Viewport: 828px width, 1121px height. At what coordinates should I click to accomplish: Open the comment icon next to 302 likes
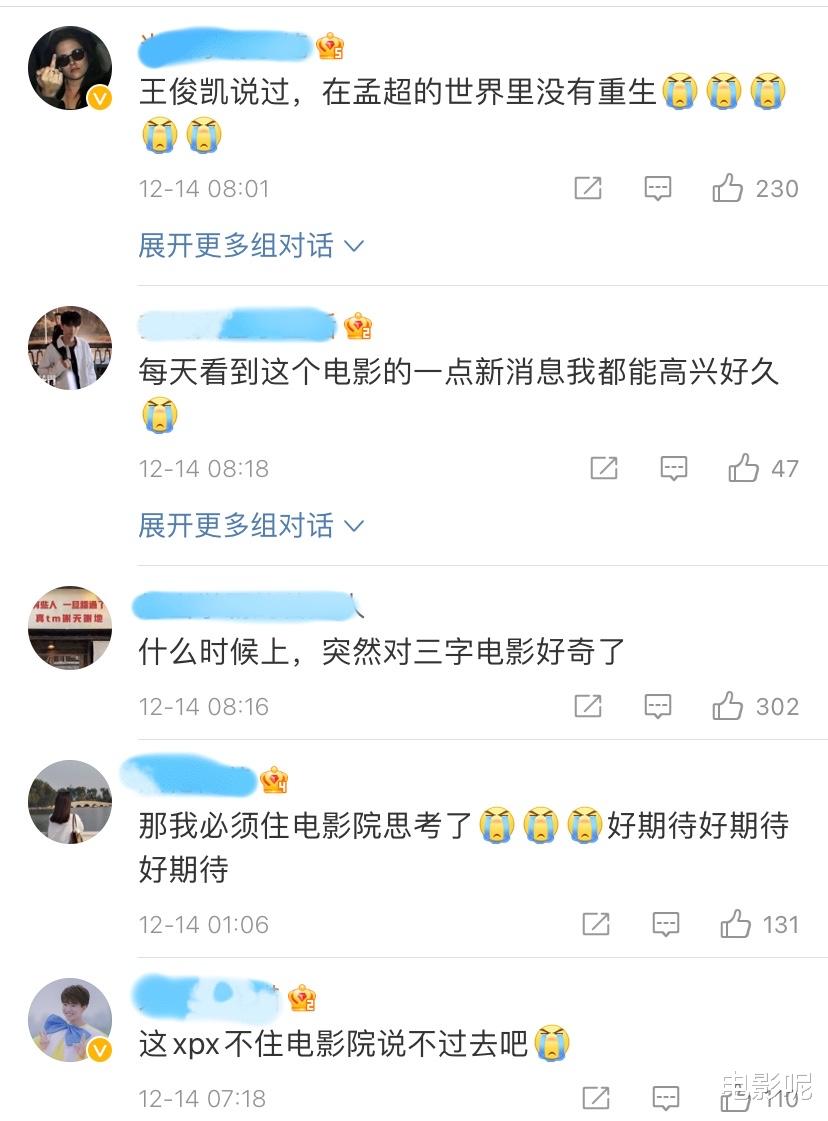point(658,706)
